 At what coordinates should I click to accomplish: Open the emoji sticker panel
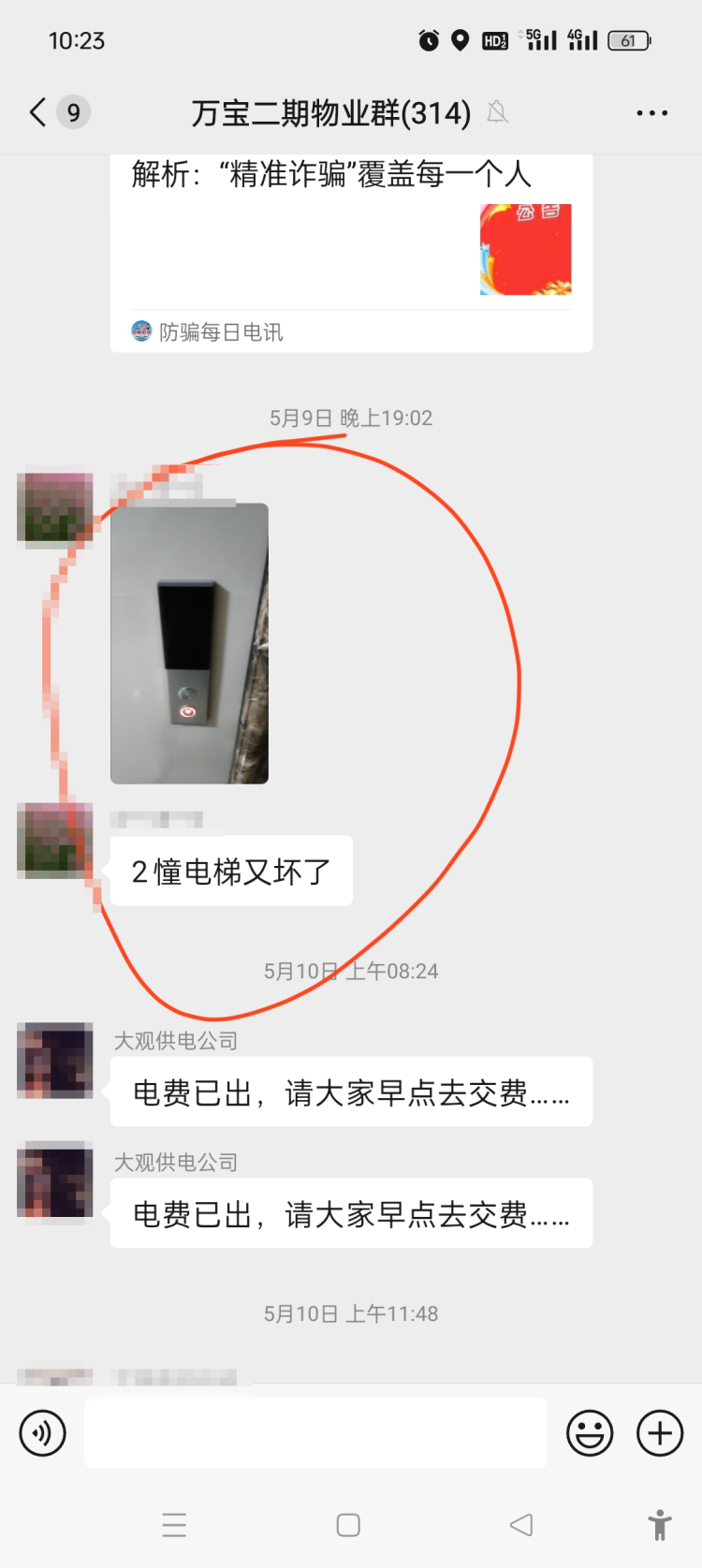pos(590,1432)
